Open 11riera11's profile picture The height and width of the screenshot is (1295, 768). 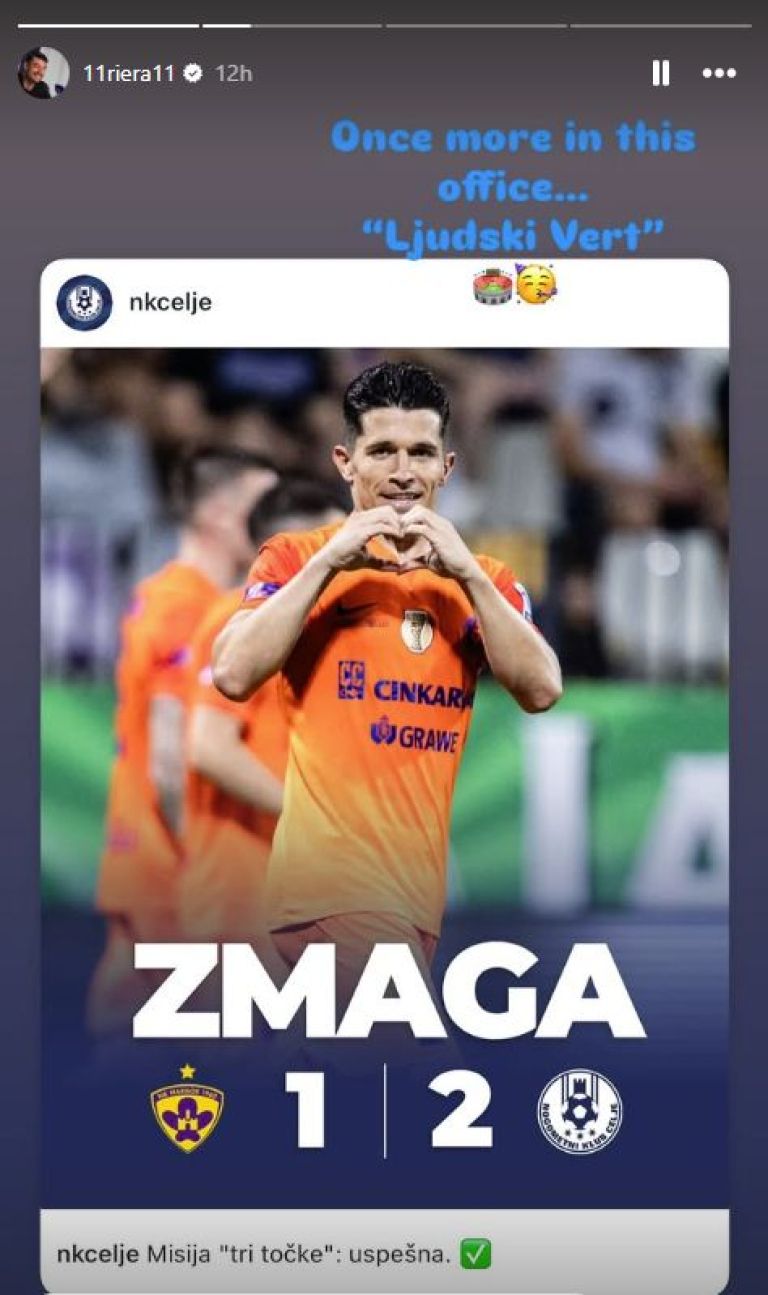(42, 73)
